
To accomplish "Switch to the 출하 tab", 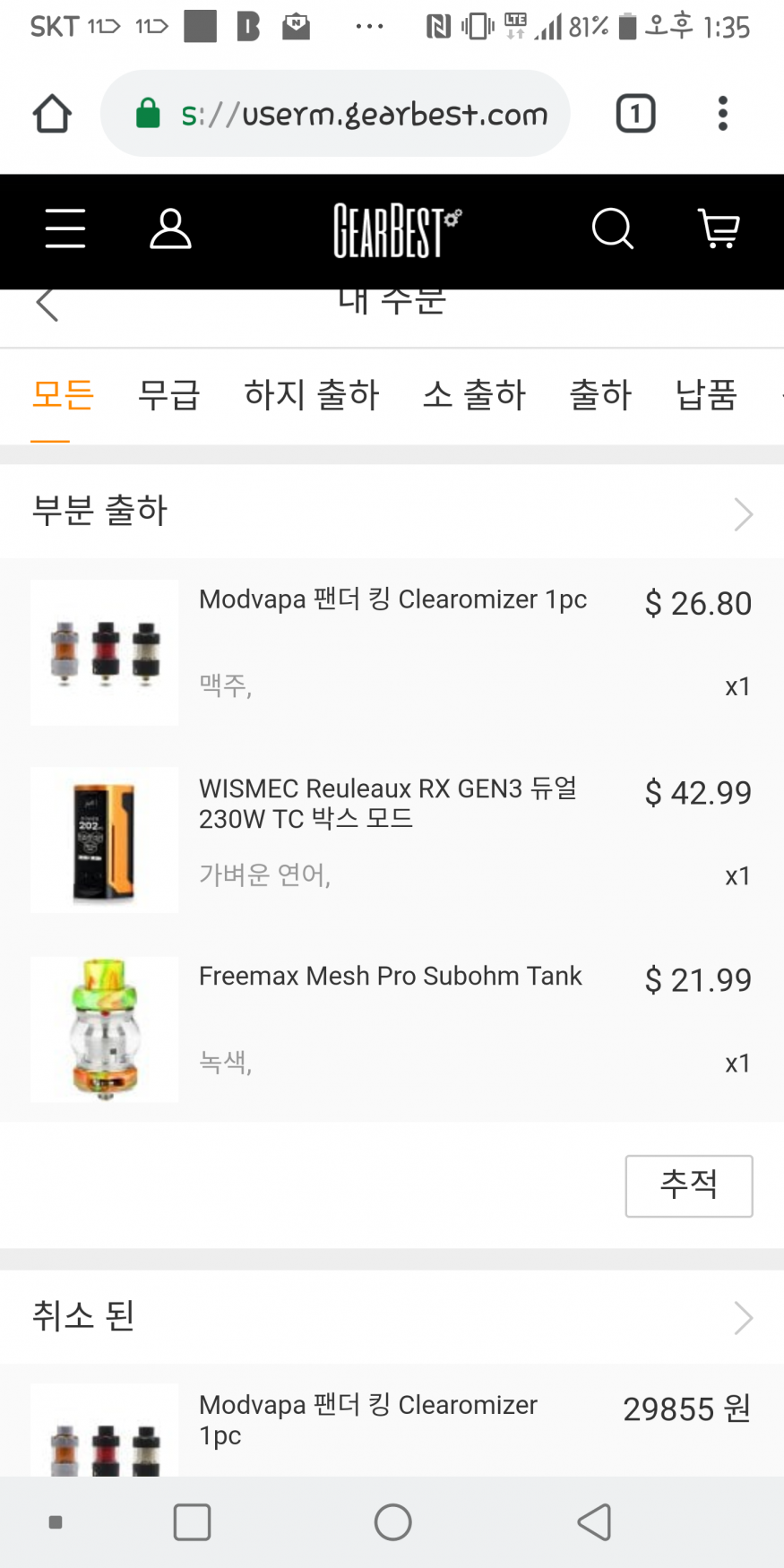I will click(x=601, y=395).
